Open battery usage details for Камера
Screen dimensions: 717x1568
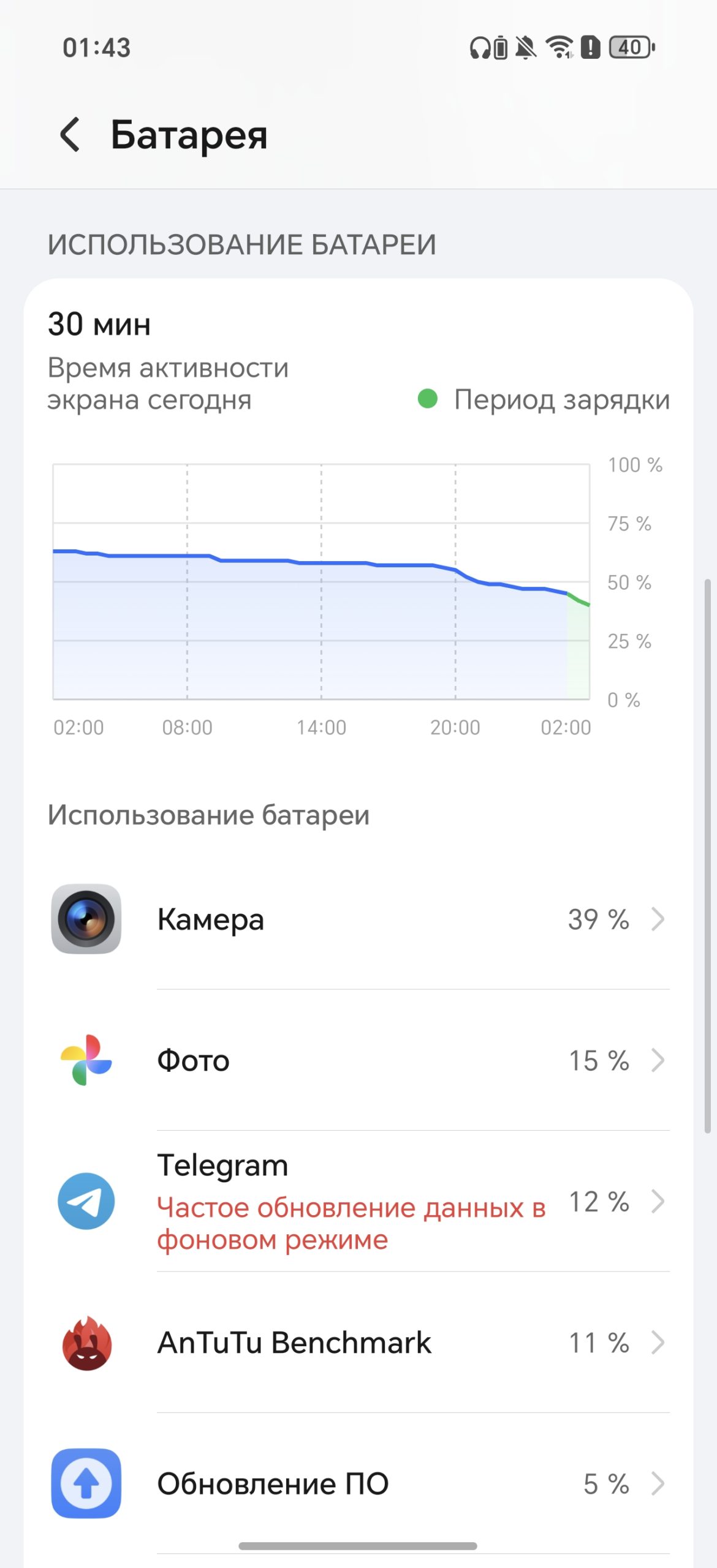pyautogui.click(x=358, y=919)
